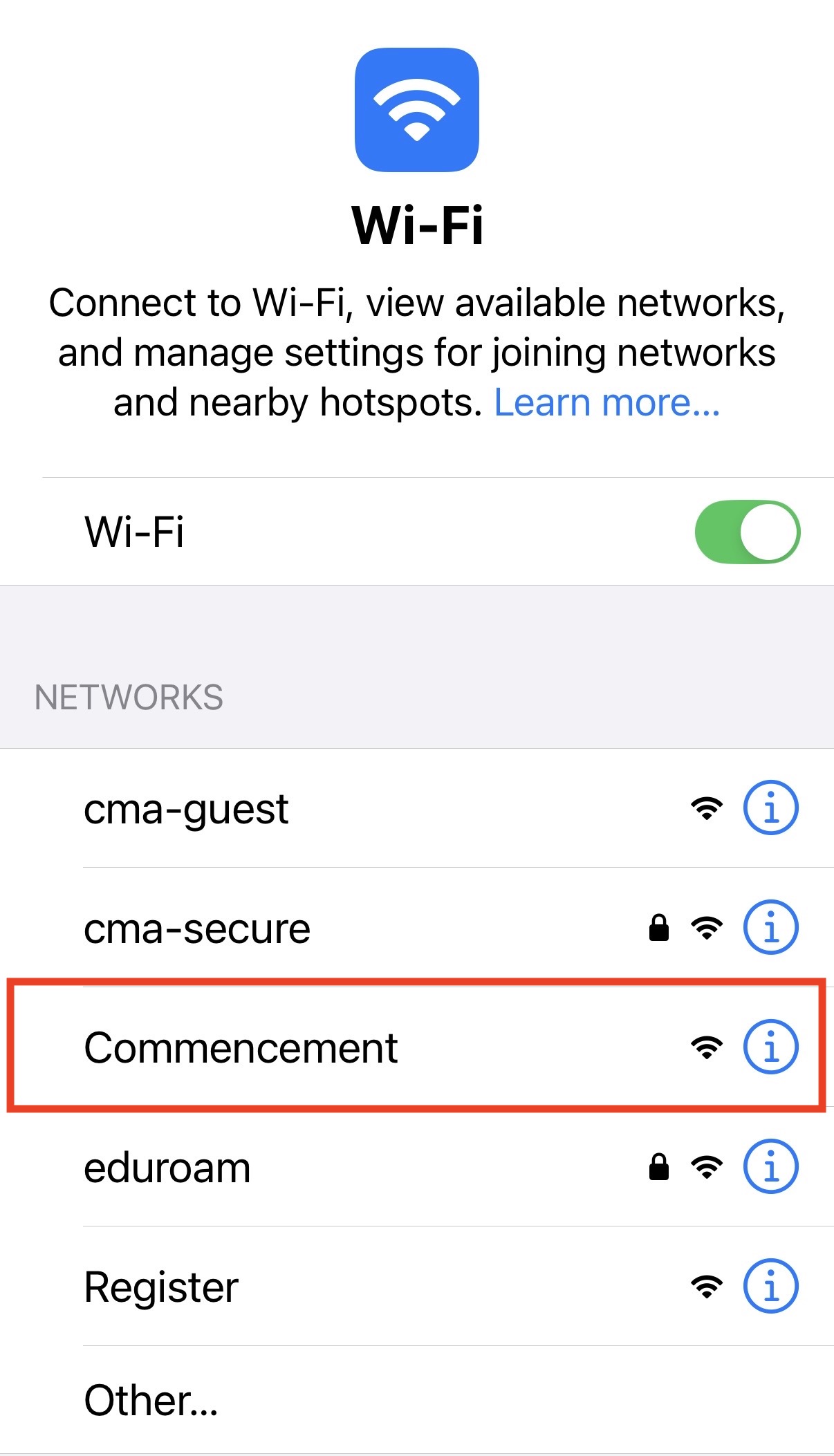Select the Commencement network
The width and height of the screenshot is (834, 1456).
[x=417, y=1047]
